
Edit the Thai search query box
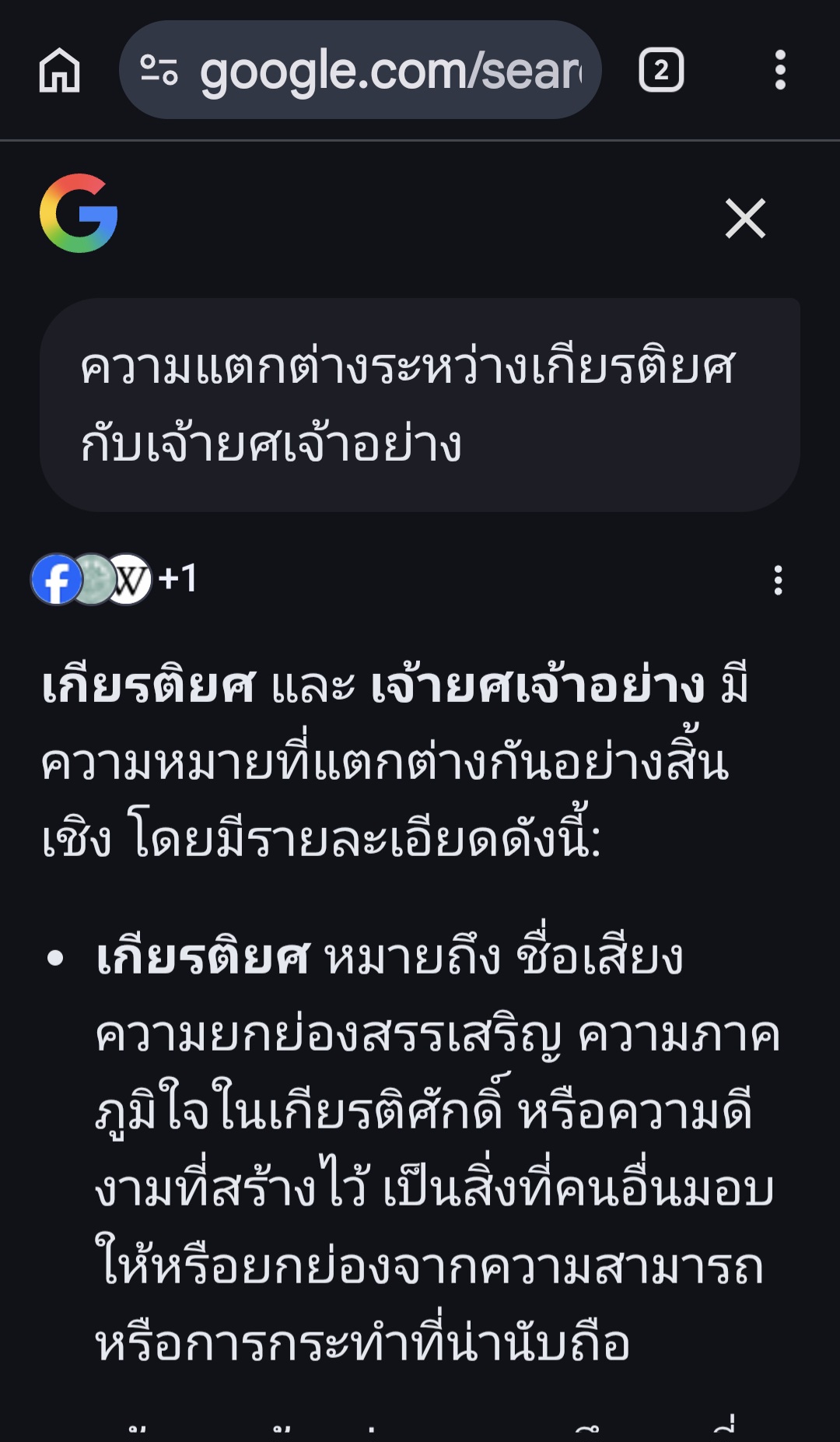click(420, 405)
